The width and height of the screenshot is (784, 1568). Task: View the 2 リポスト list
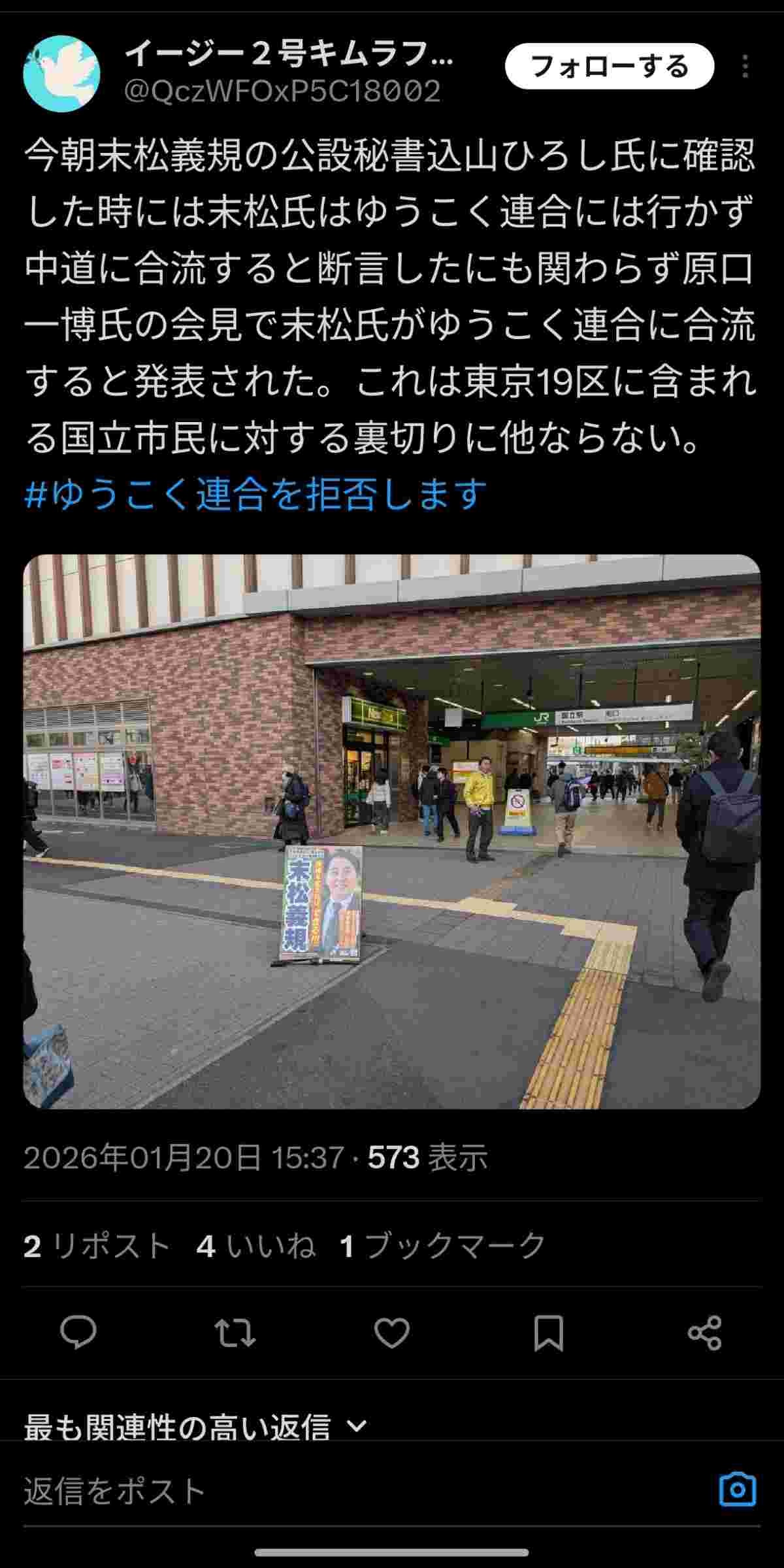tap(97, 1246)
